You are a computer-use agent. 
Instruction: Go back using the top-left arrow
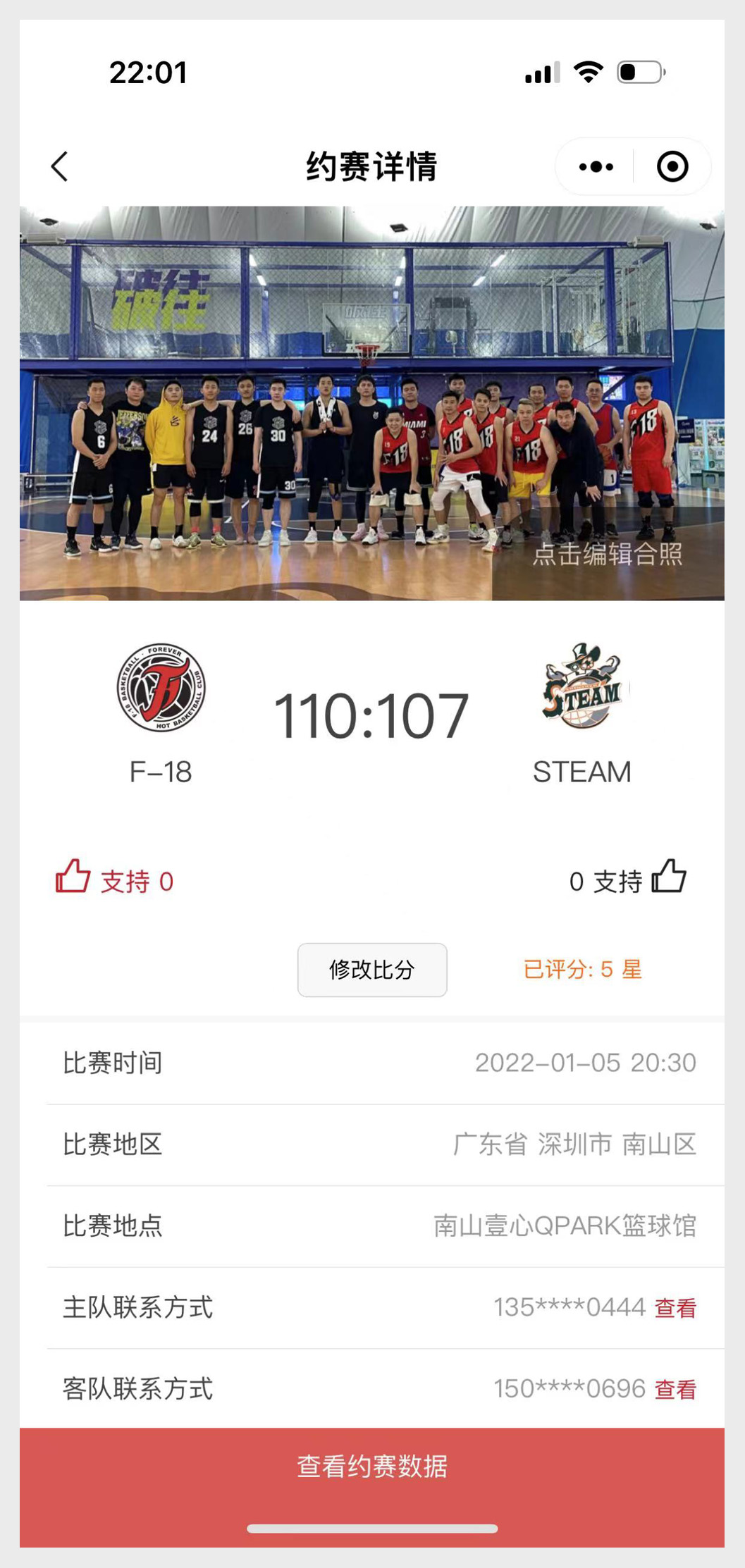60,167
